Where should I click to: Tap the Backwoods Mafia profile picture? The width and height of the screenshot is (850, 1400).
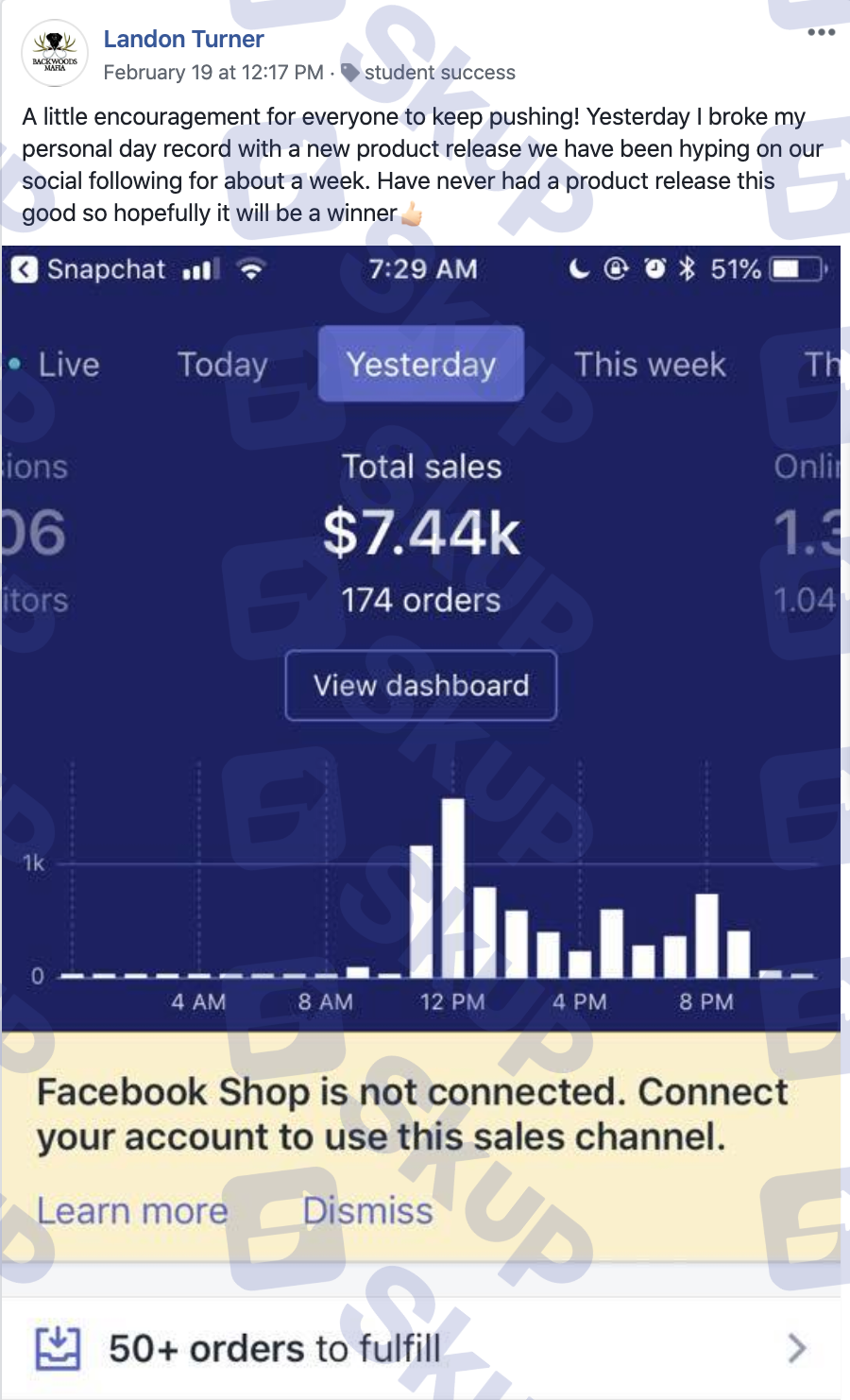pyautogui.click(x=55, y=53)
